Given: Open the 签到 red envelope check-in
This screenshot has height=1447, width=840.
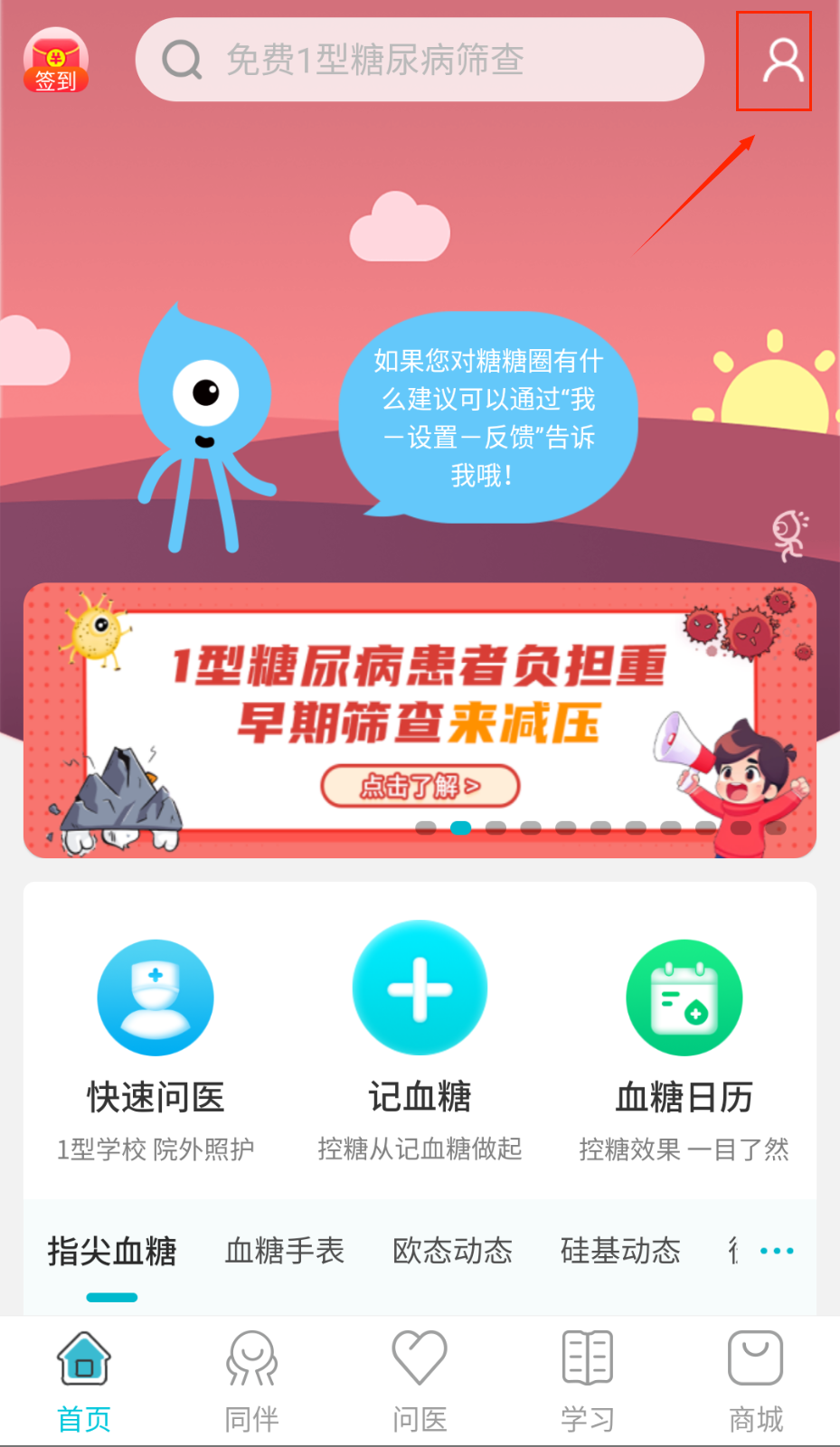Looking at the screenshot, I should (x=55, y=61).
